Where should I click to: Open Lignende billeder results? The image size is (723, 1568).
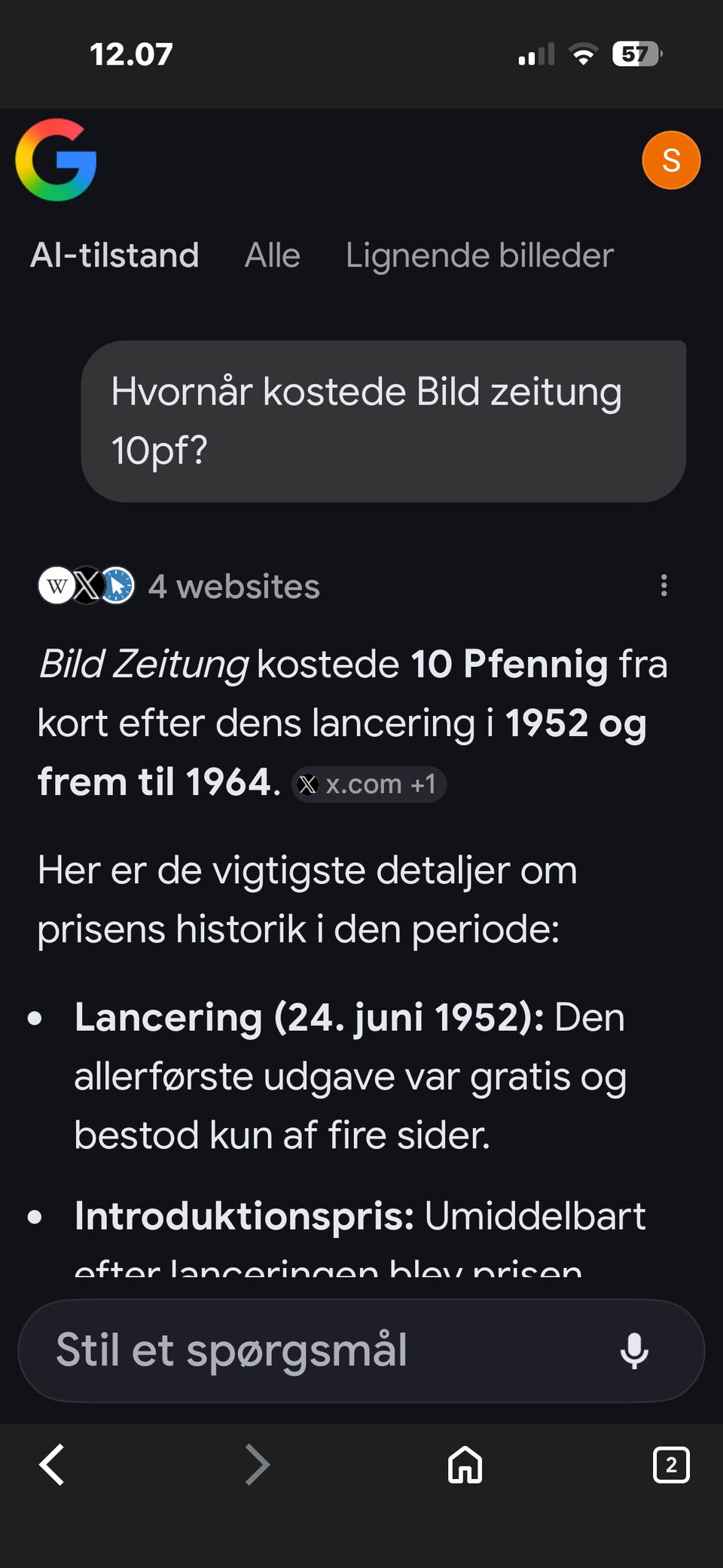(480, 255)
